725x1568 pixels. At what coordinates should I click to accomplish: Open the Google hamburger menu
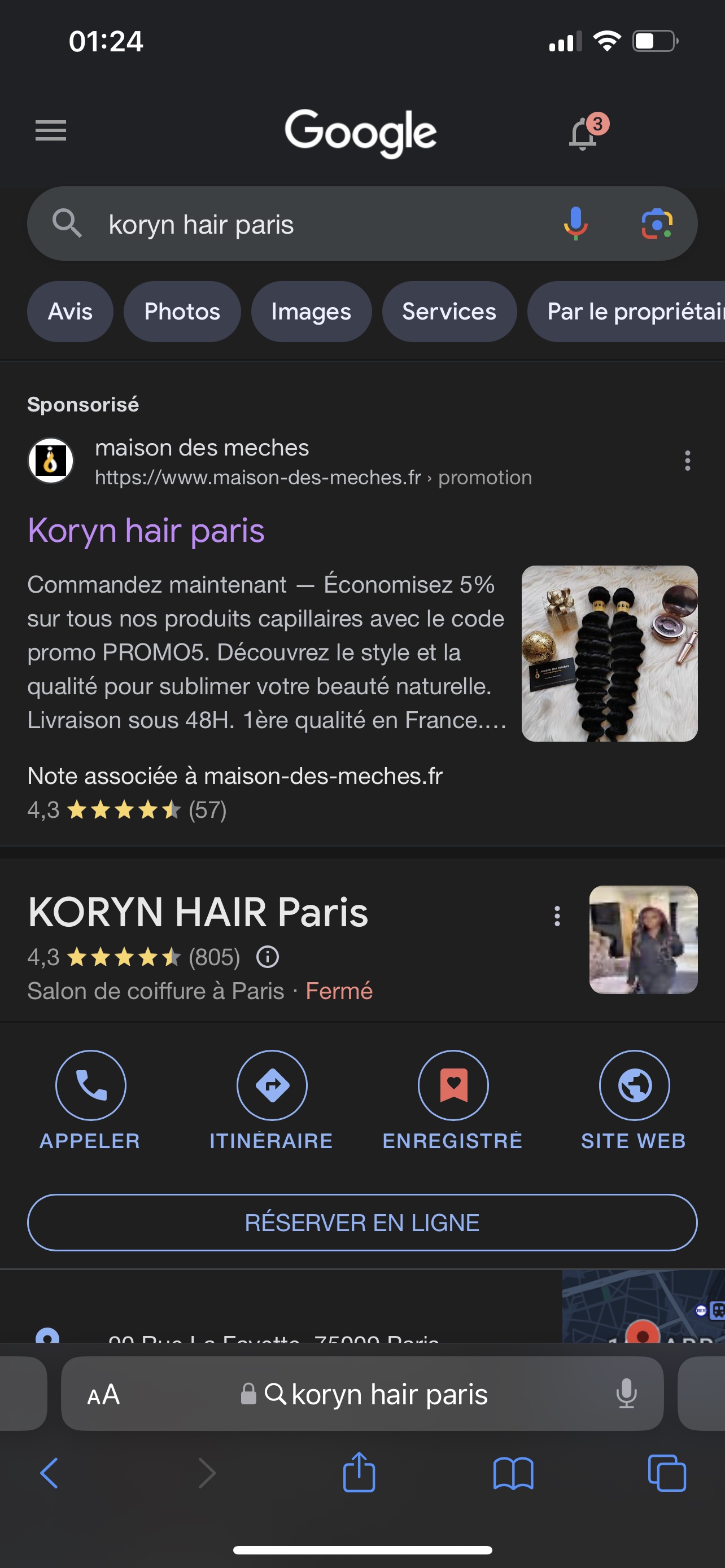pos(50,130)
